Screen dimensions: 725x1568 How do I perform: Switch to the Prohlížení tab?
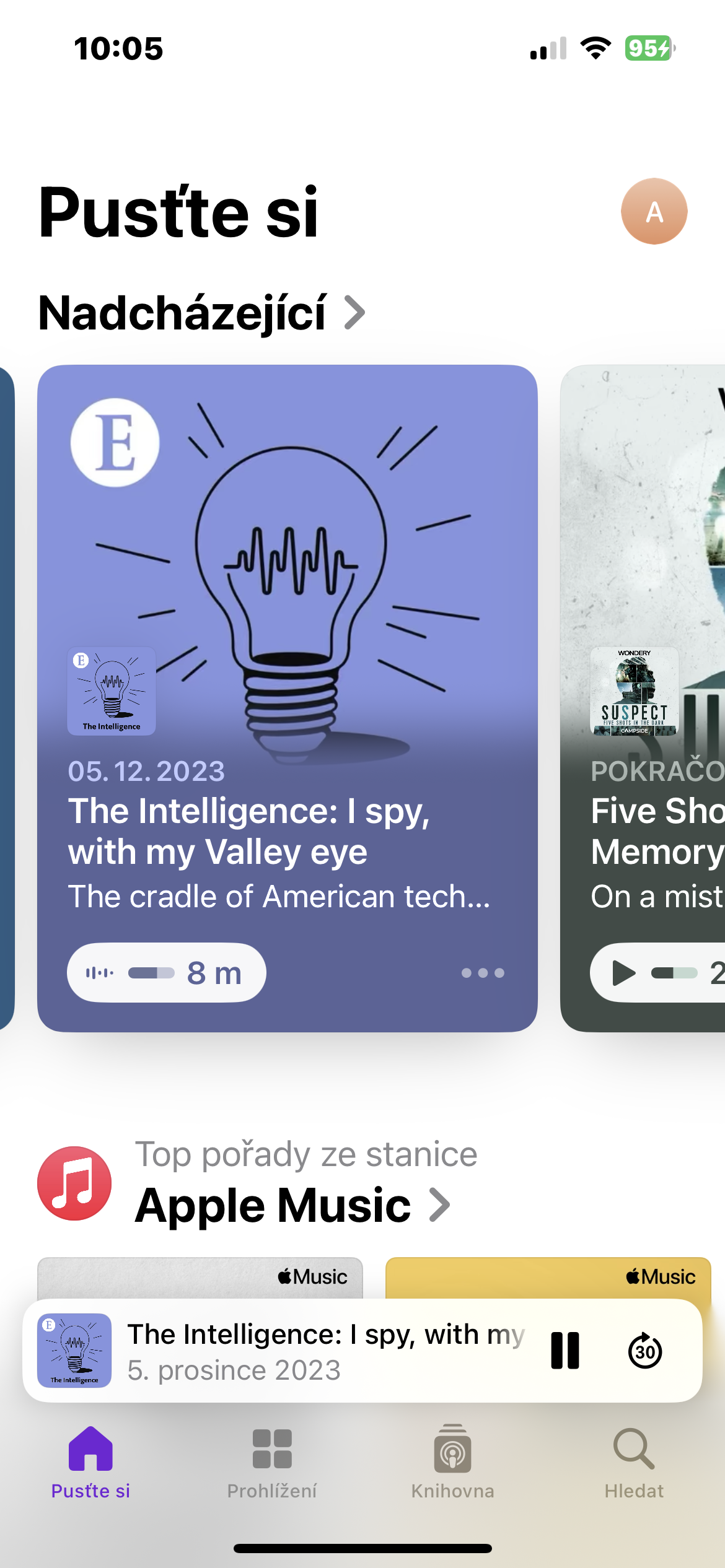click(271, 1463)
